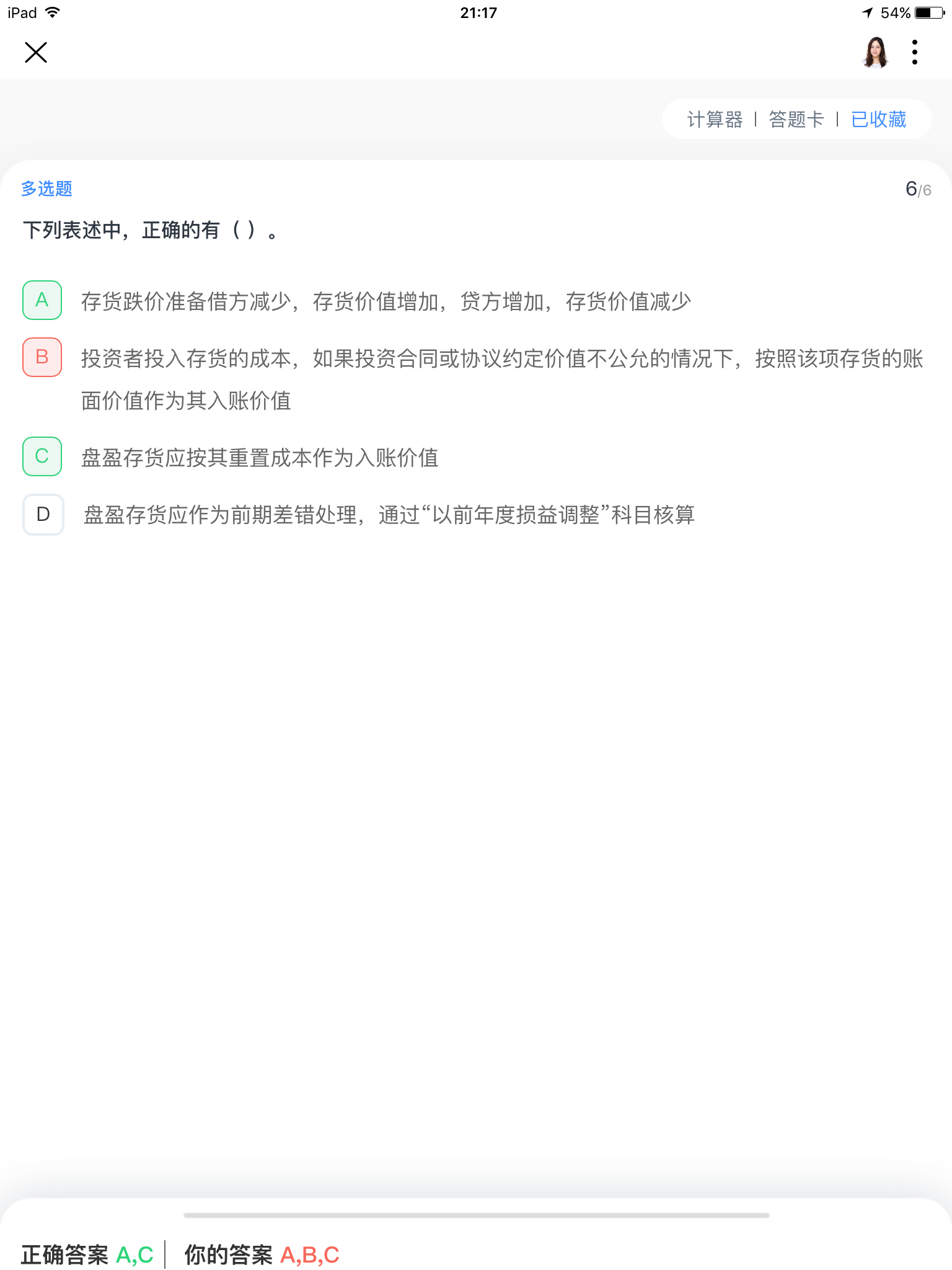Open the 计算器 calculator
The height and width of the screenshot is (1270, 952).
(x=715, y=119)
